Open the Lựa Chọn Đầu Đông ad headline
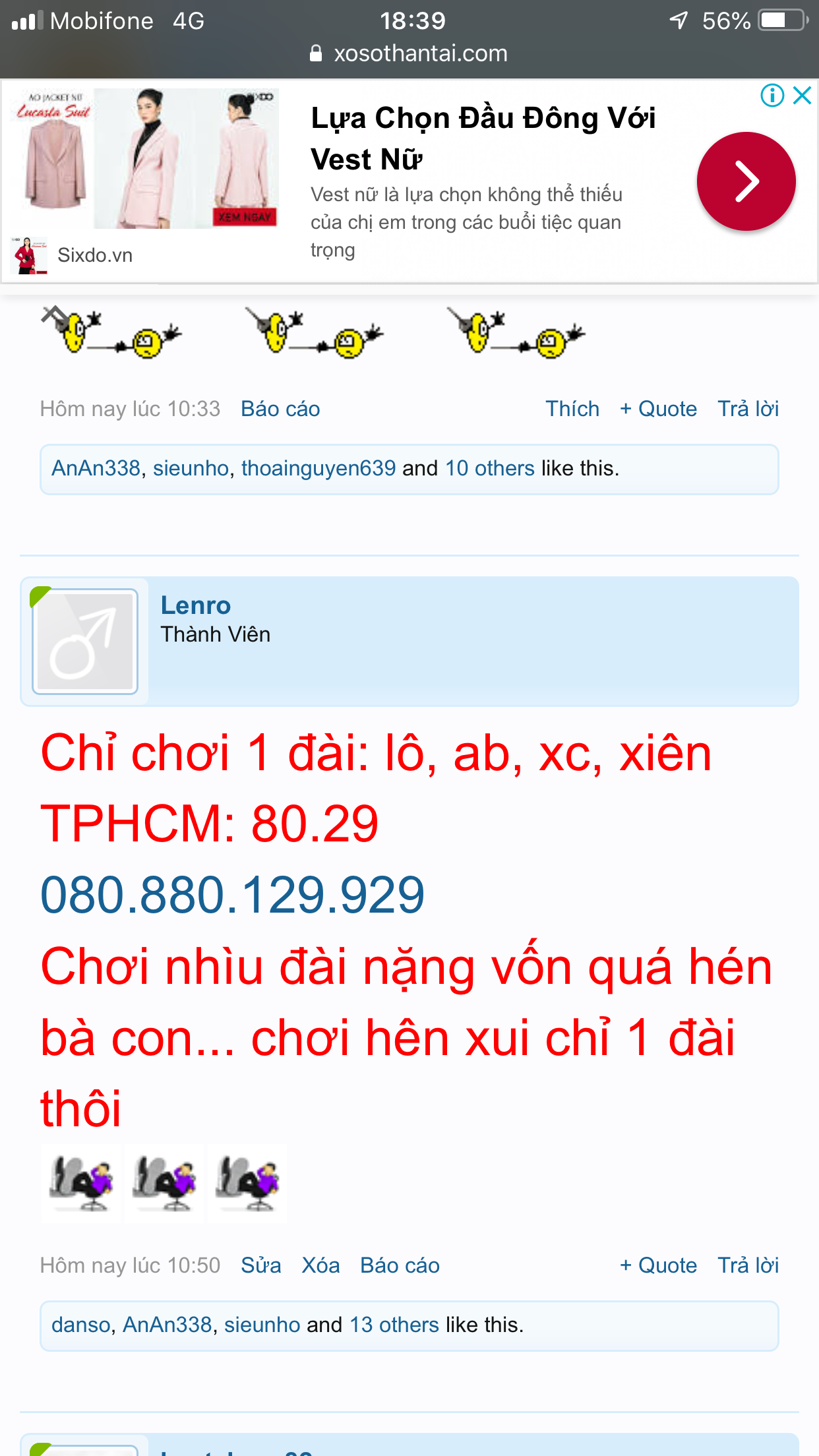This screenshot has height=1456, width=819. tap(483, 138)
